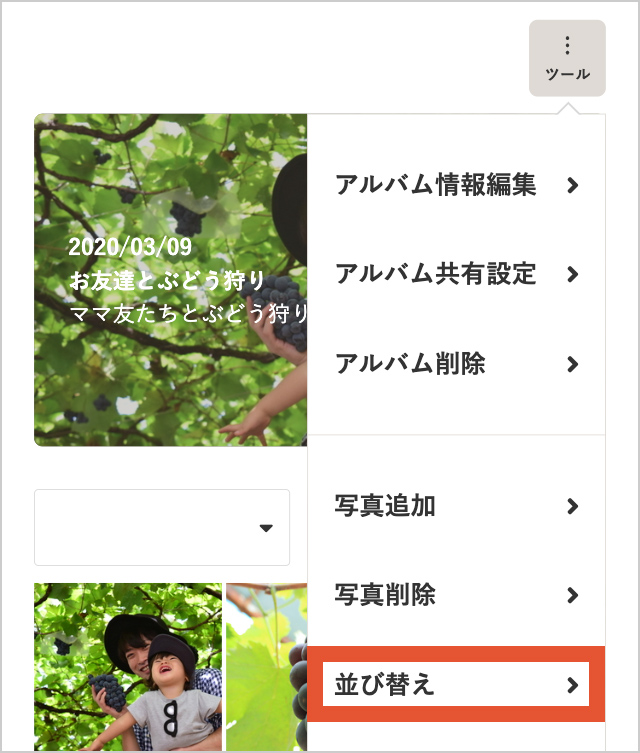This screenshot has width=640, height=753.
Task: Tap the ツール tools button
Action: (x=567, y=58)
